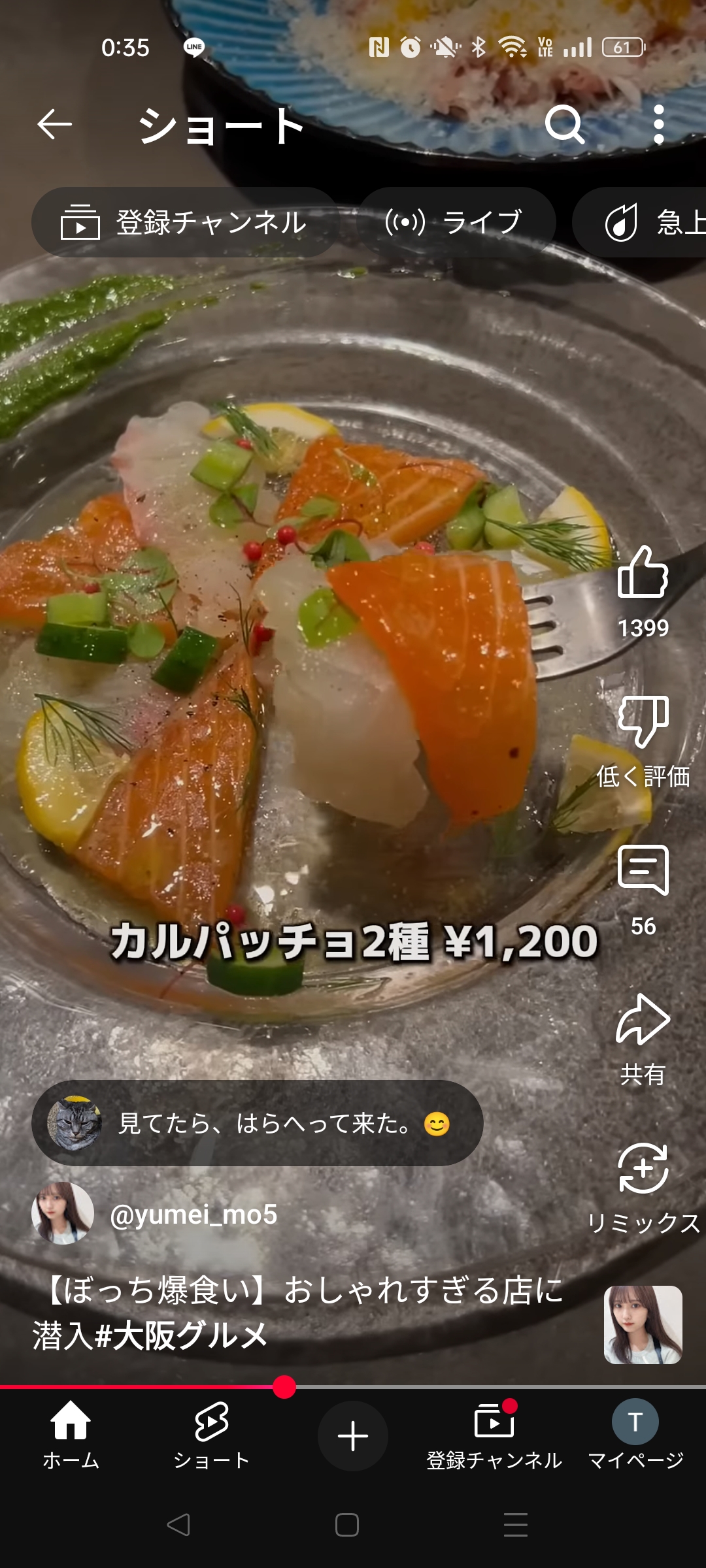Switch to the ショート tab
The height and width of the screenshot is (1568, 706).
(x=211, y=1435)
